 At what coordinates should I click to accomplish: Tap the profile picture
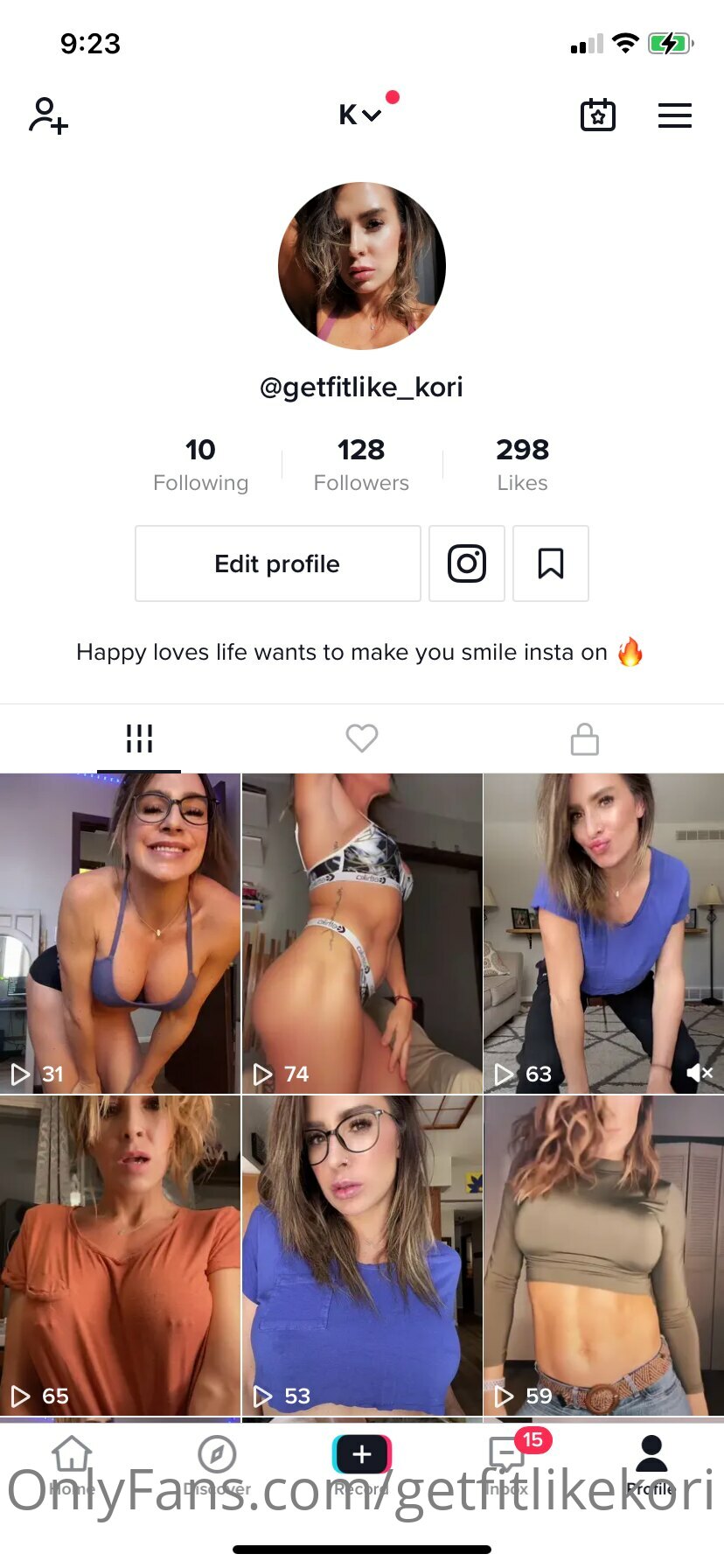point(362,266)
